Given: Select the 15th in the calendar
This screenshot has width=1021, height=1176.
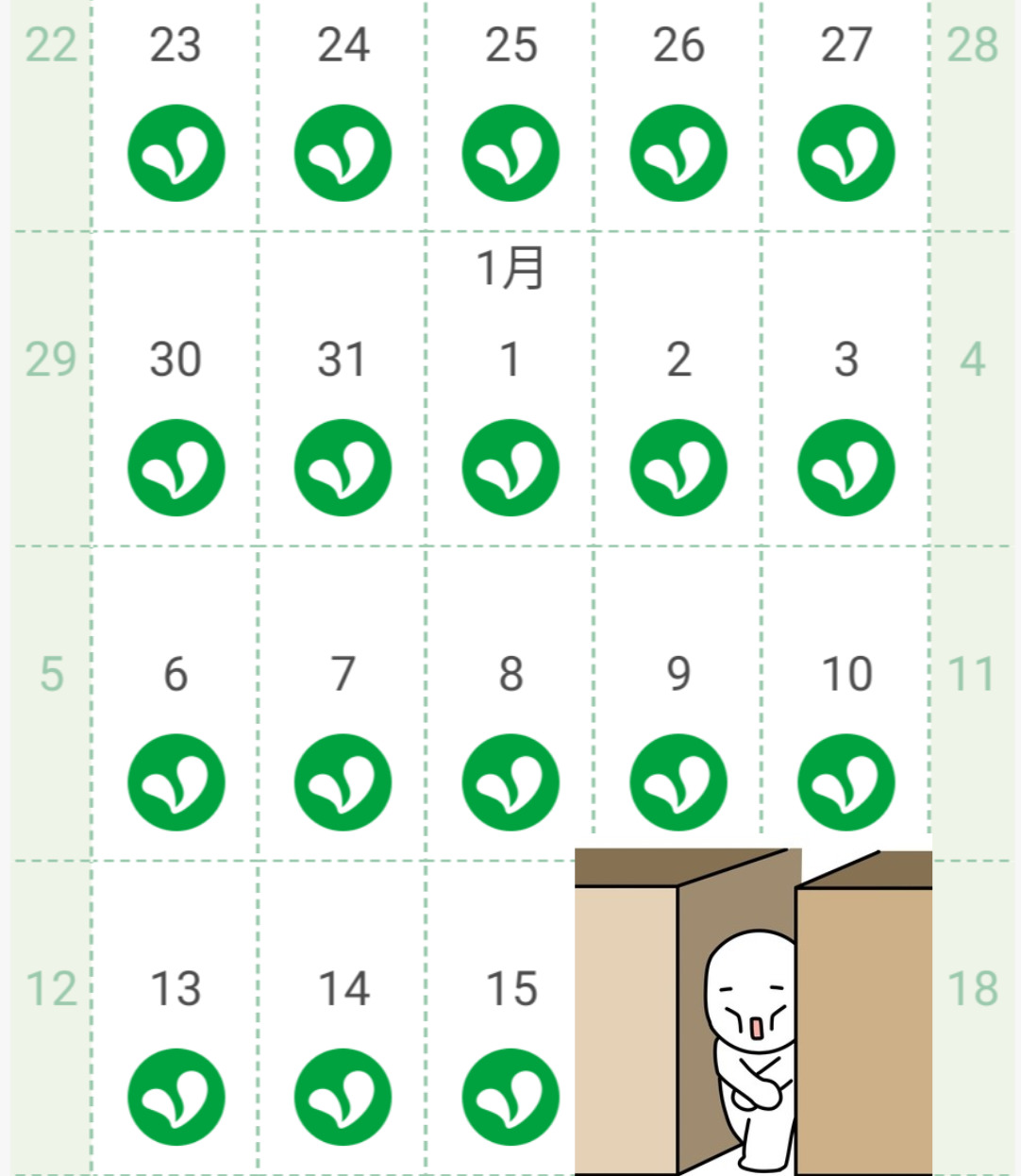Looking at the screenshot, I should click(510, 1018).
